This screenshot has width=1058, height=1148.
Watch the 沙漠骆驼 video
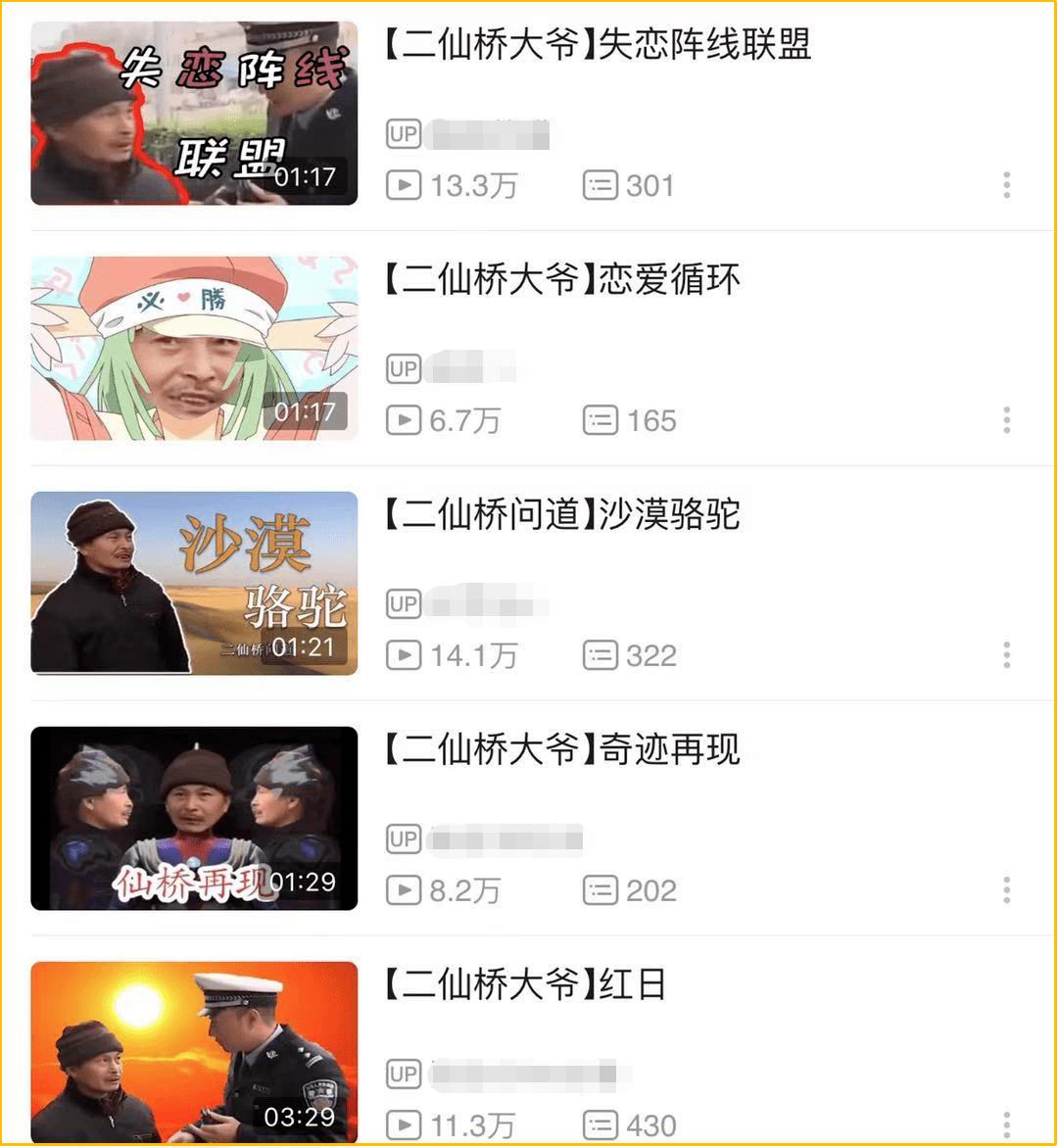(194, 583)
